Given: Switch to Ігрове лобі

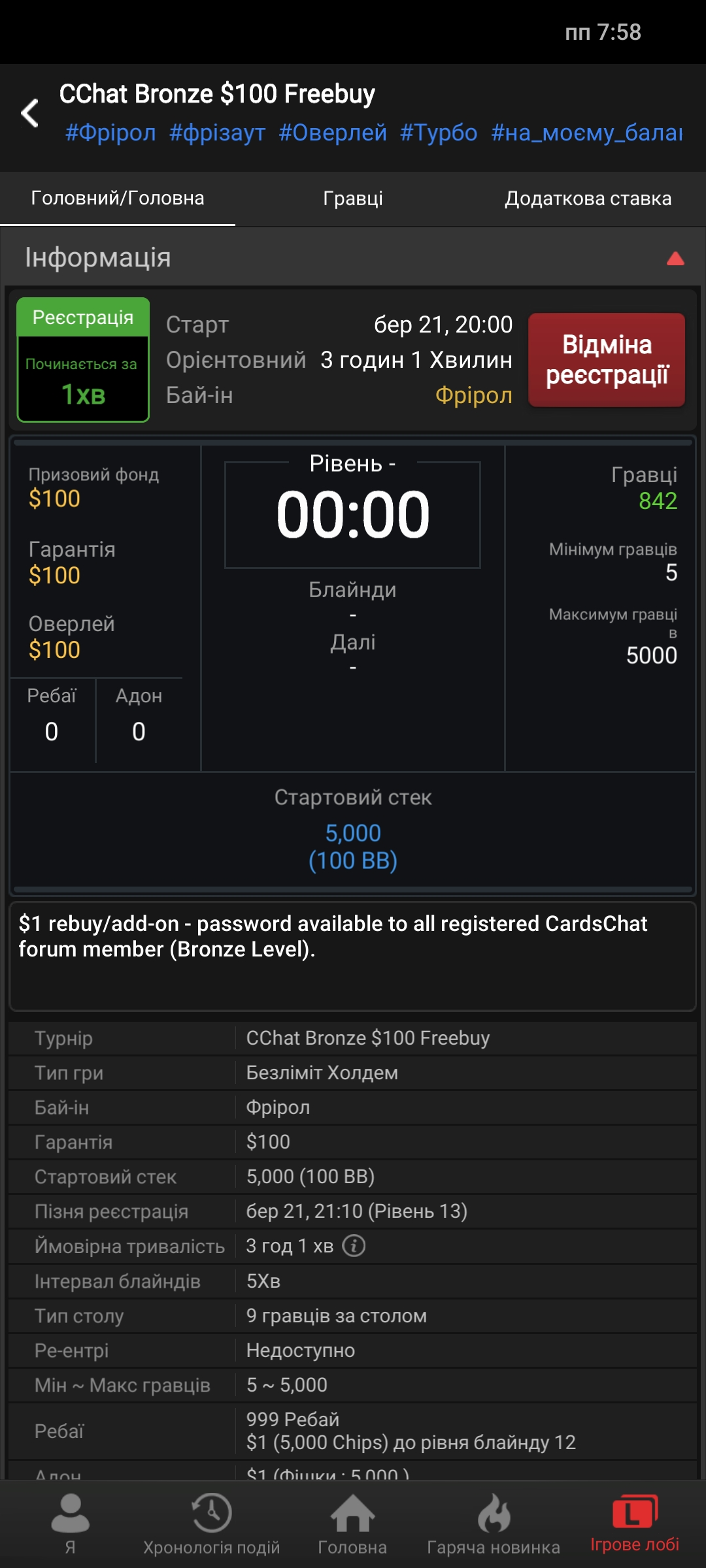Looking at the screenshot, I should coord(634,1524).
